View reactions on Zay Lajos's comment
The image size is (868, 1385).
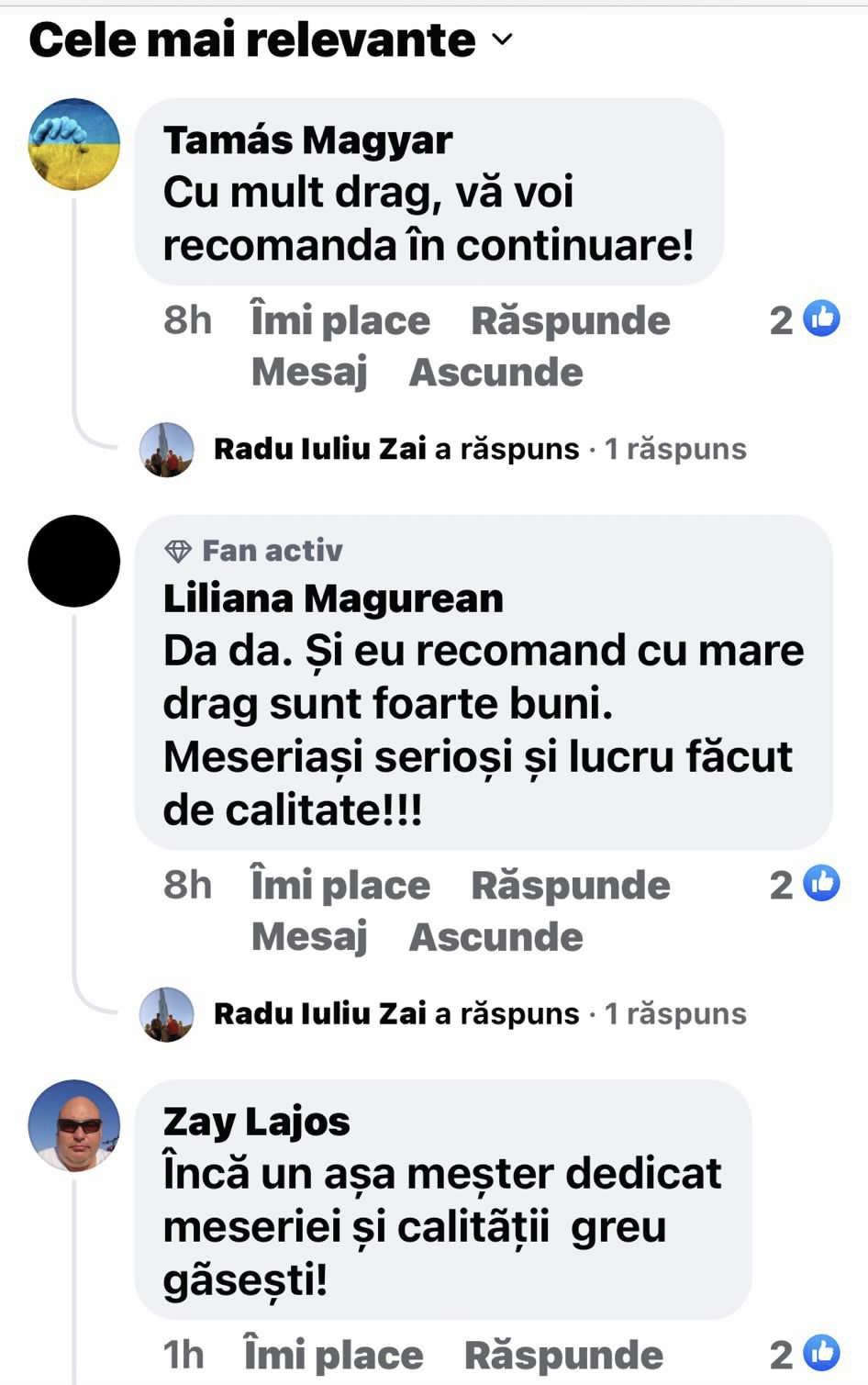click(x=806, y=1354)
